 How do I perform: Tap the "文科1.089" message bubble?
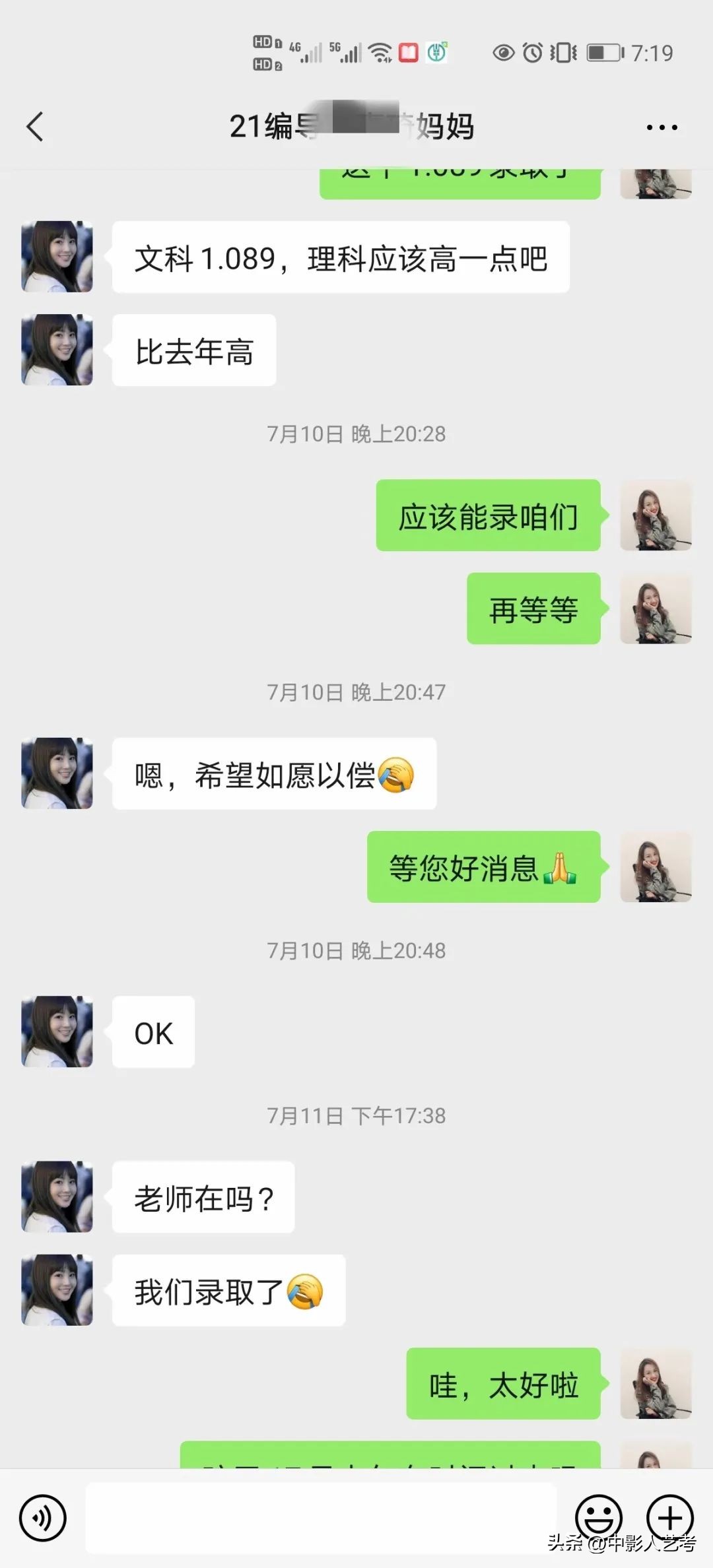pyautogui.click(x=341, y=257)
